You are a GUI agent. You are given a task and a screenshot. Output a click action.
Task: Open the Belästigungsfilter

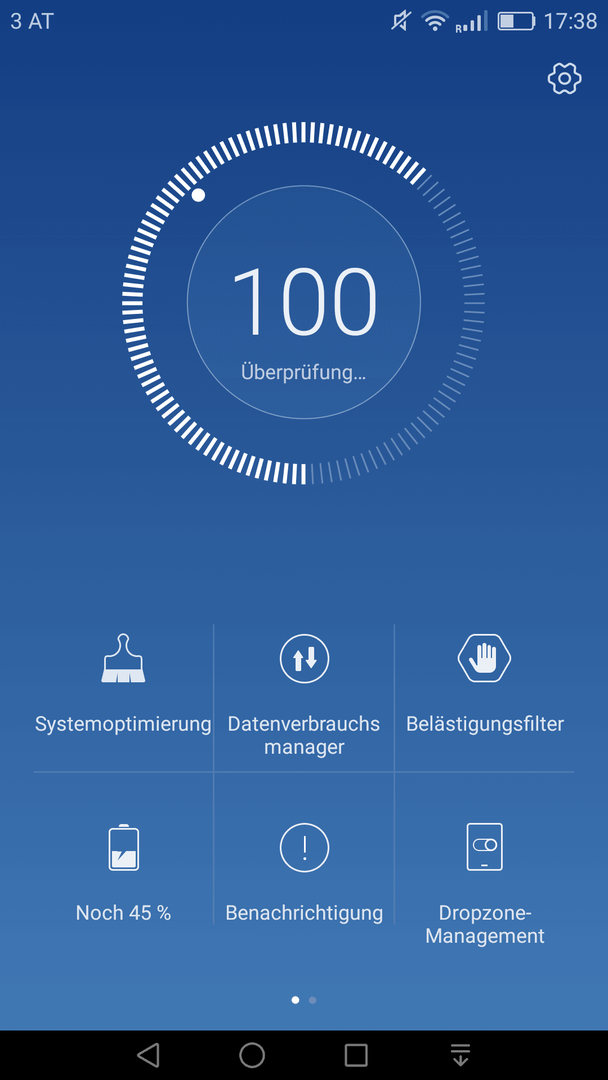coord(485,696)
